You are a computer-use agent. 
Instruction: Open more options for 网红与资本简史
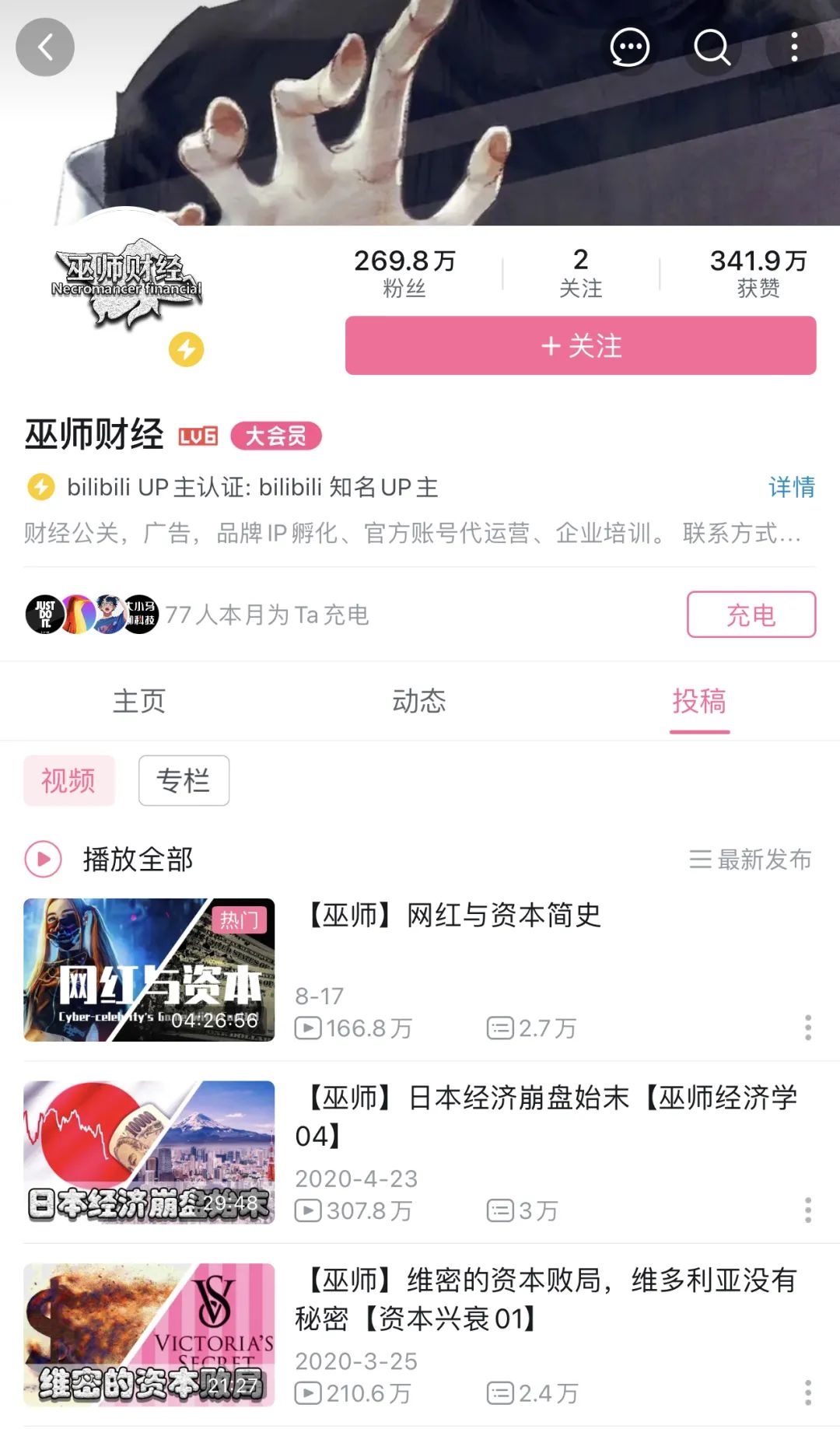coord(808,1028)
